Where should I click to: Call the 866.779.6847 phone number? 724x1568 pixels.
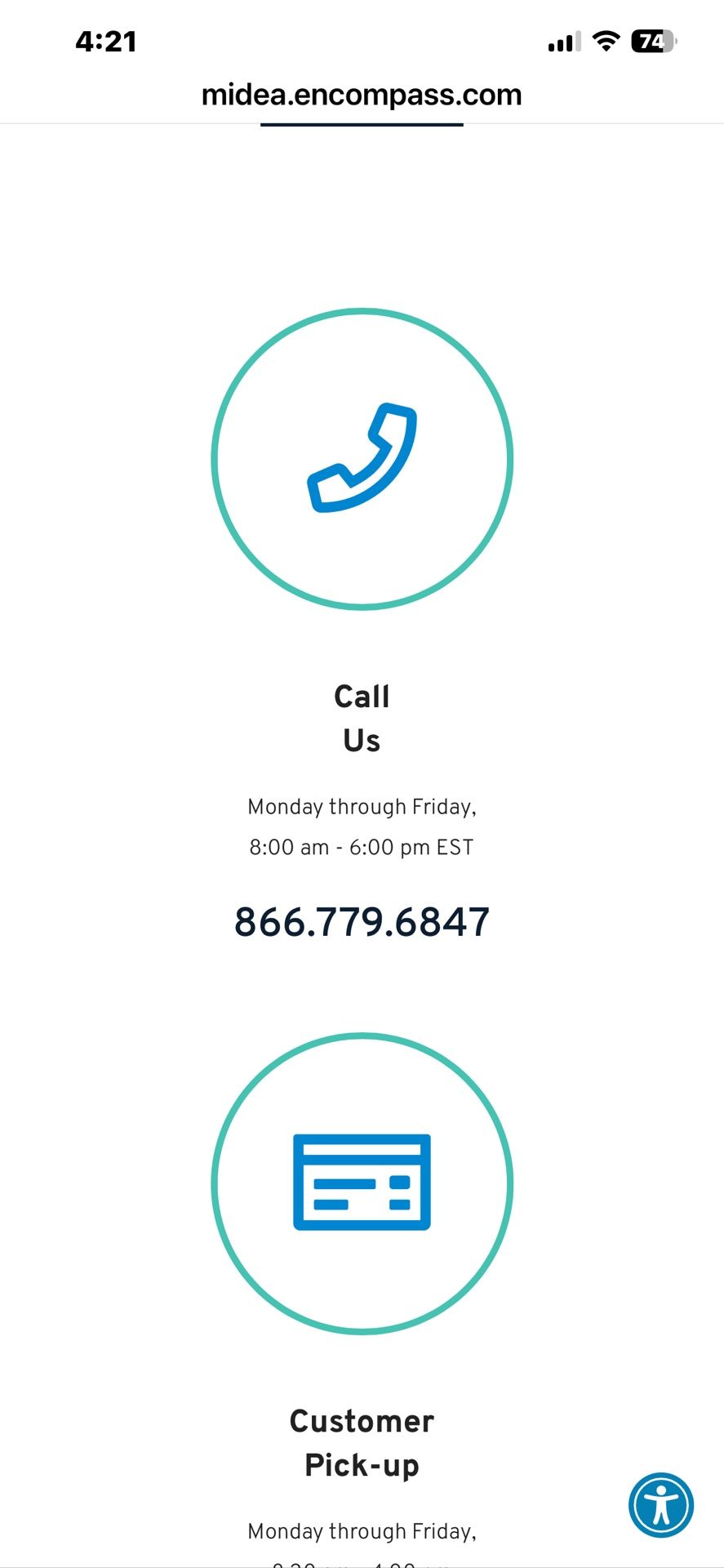[362, 922]
